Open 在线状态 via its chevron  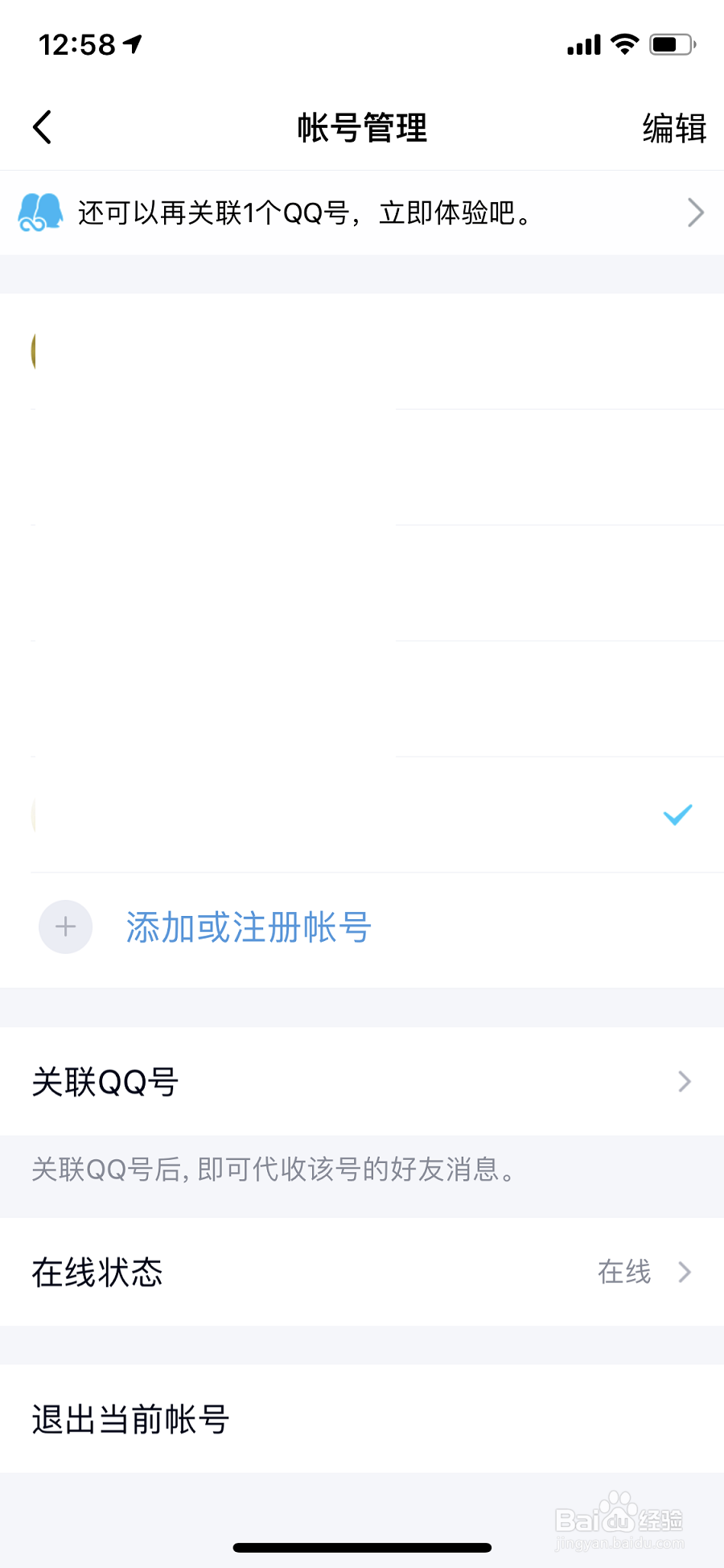coord(685,1272)
